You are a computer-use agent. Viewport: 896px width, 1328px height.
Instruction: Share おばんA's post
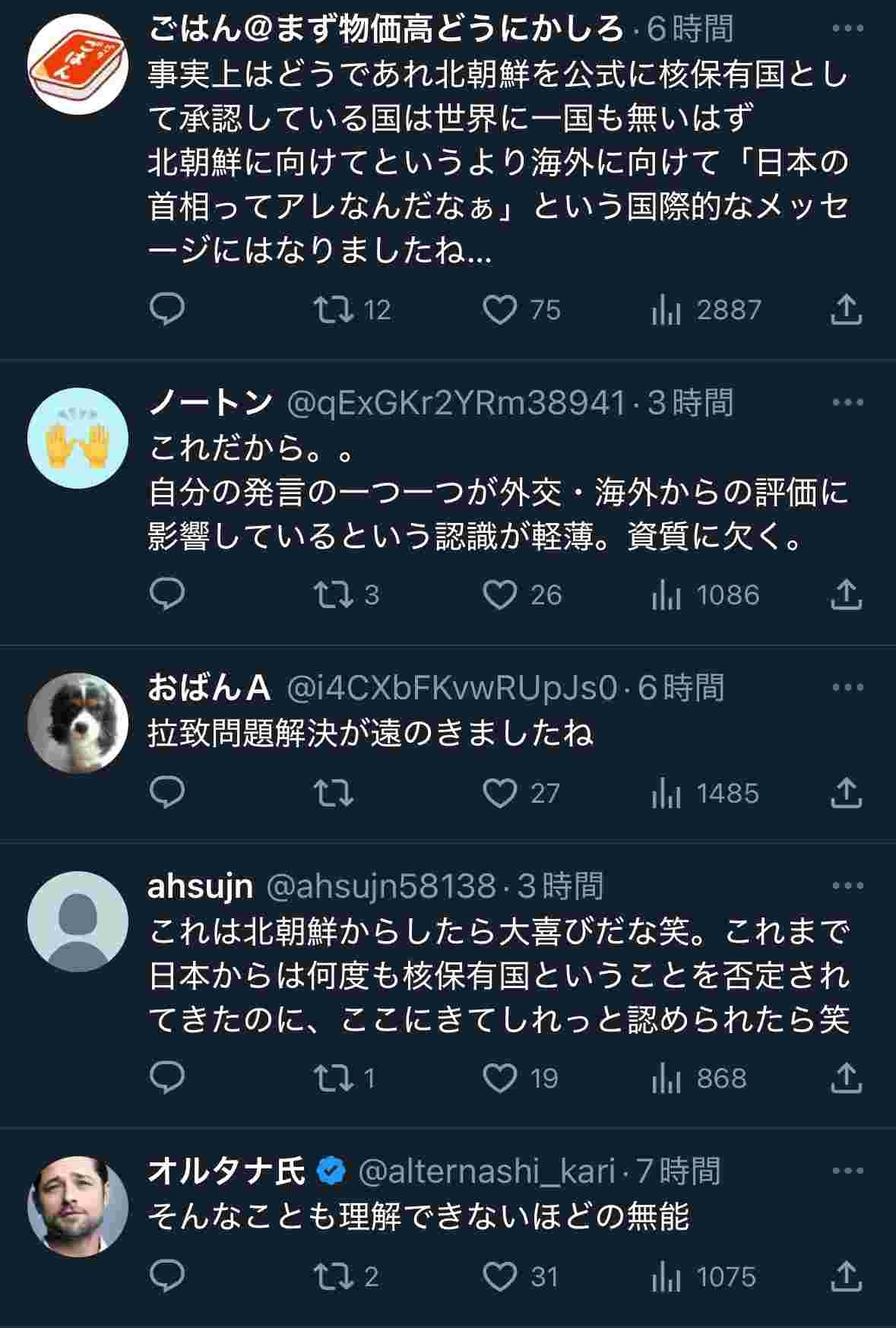tap(845, 794)
